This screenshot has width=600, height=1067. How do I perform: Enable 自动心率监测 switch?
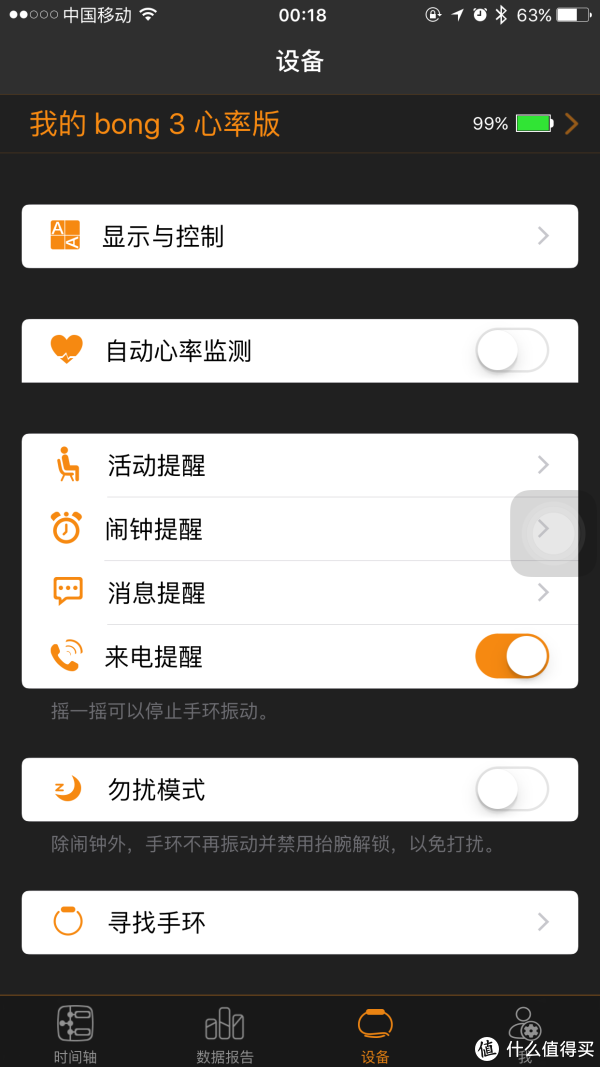tap(512, 351)
